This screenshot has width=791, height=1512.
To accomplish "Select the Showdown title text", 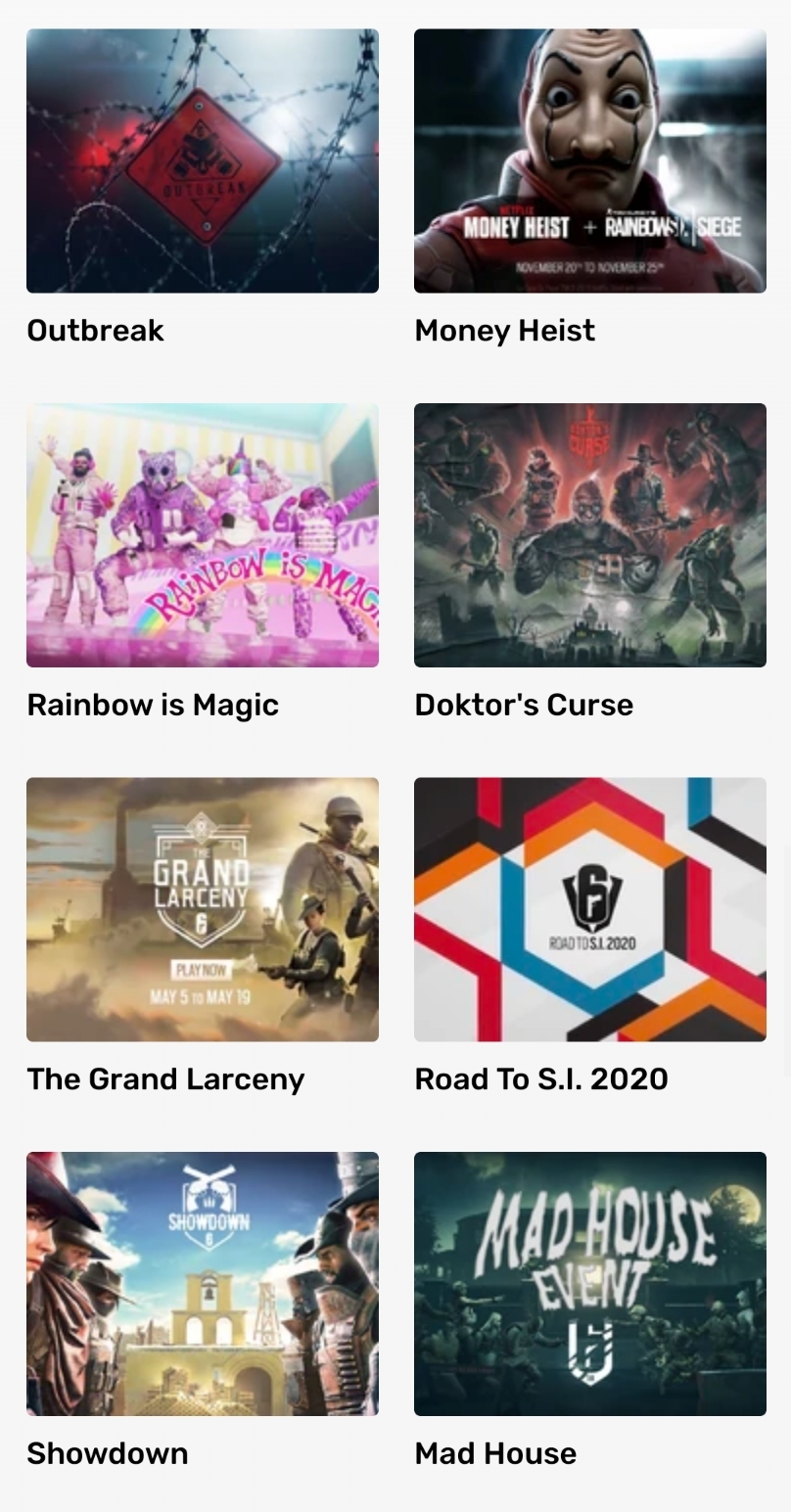I will pos(107,1454).
